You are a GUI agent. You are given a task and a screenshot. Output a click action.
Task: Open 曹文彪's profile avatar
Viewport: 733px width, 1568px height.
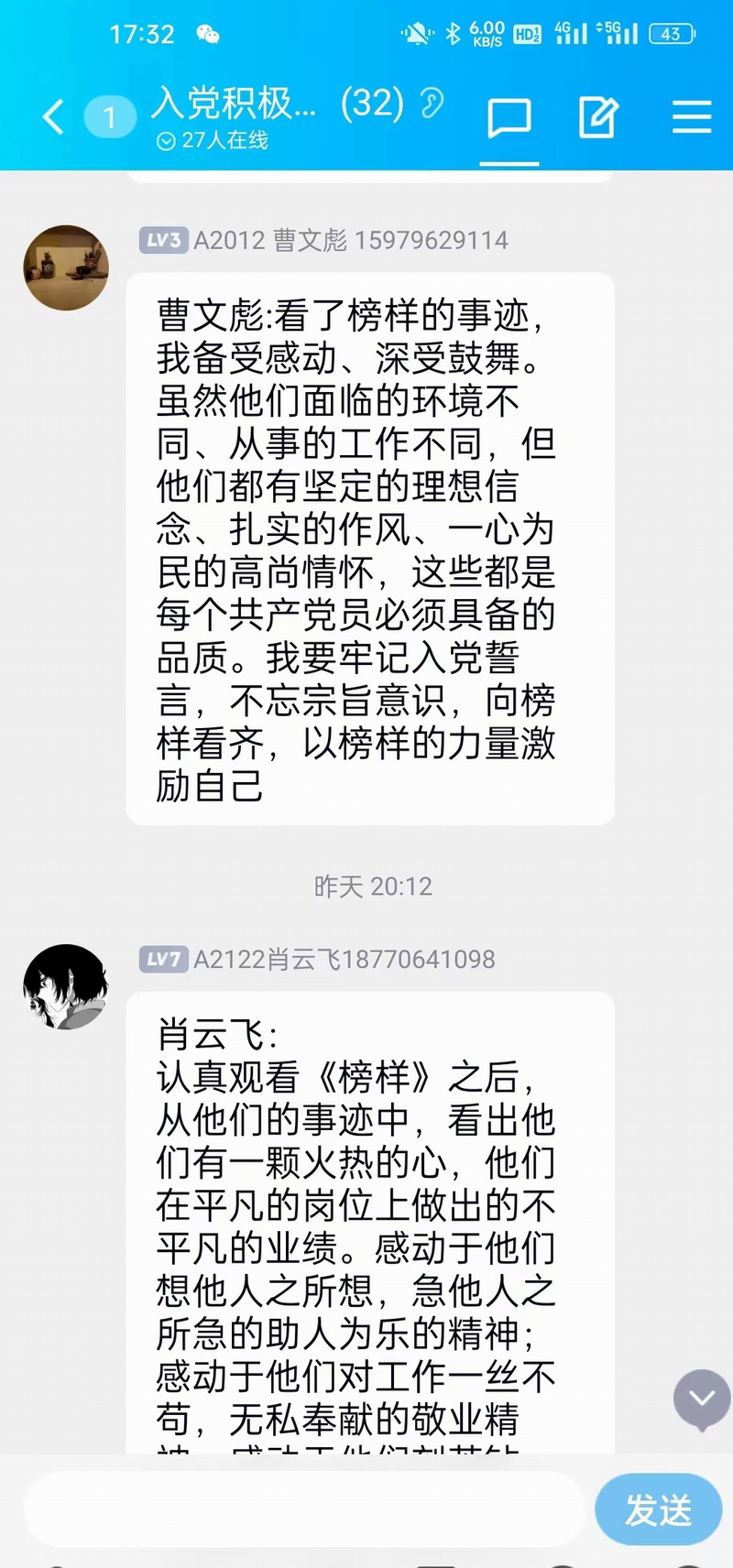click(66, 267)
